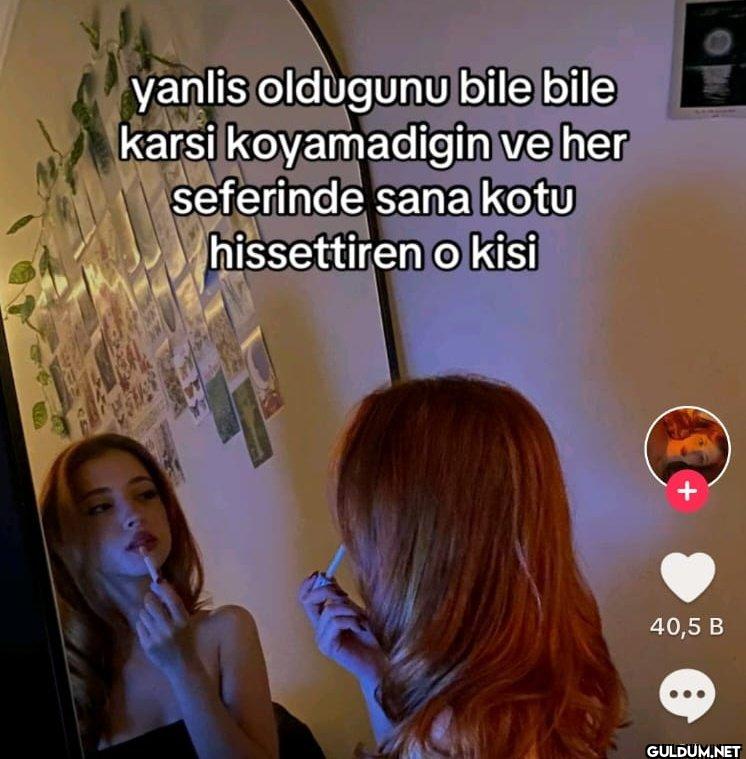Follow the creator with the plus badge

(x=687, y=493)
